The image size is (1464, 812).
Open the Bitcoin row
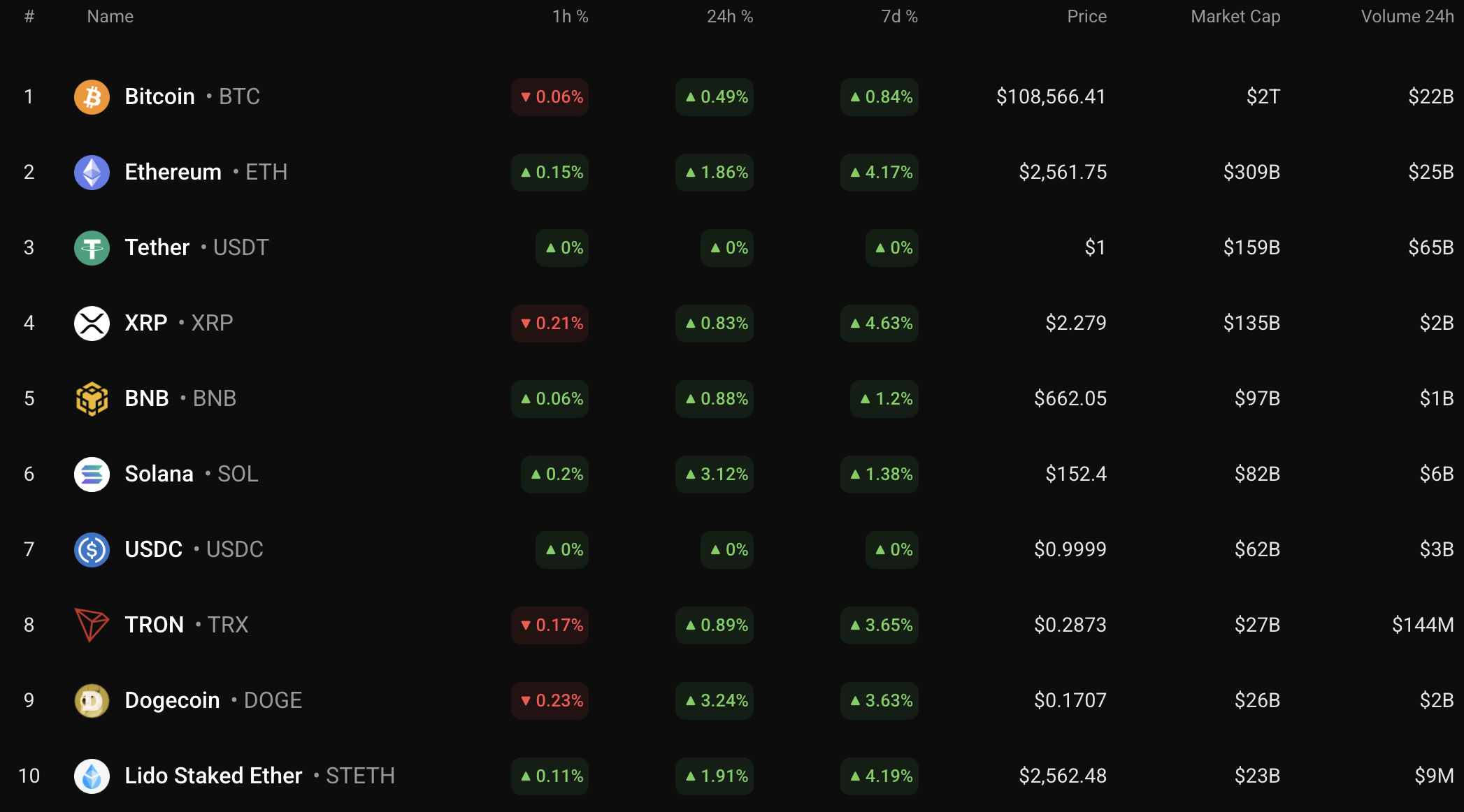point(159,96)
